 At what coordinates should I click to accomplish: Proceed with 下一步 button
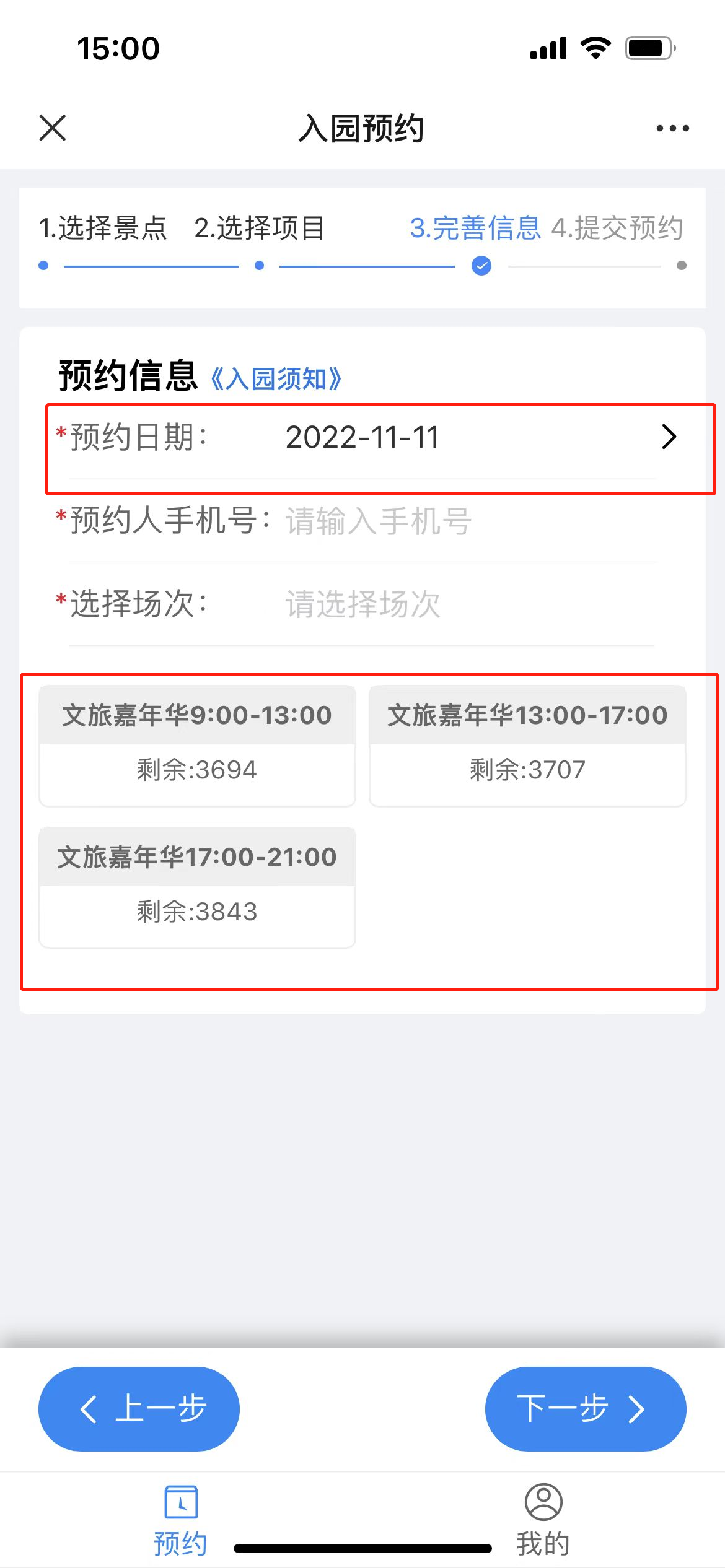(586, 1409)
